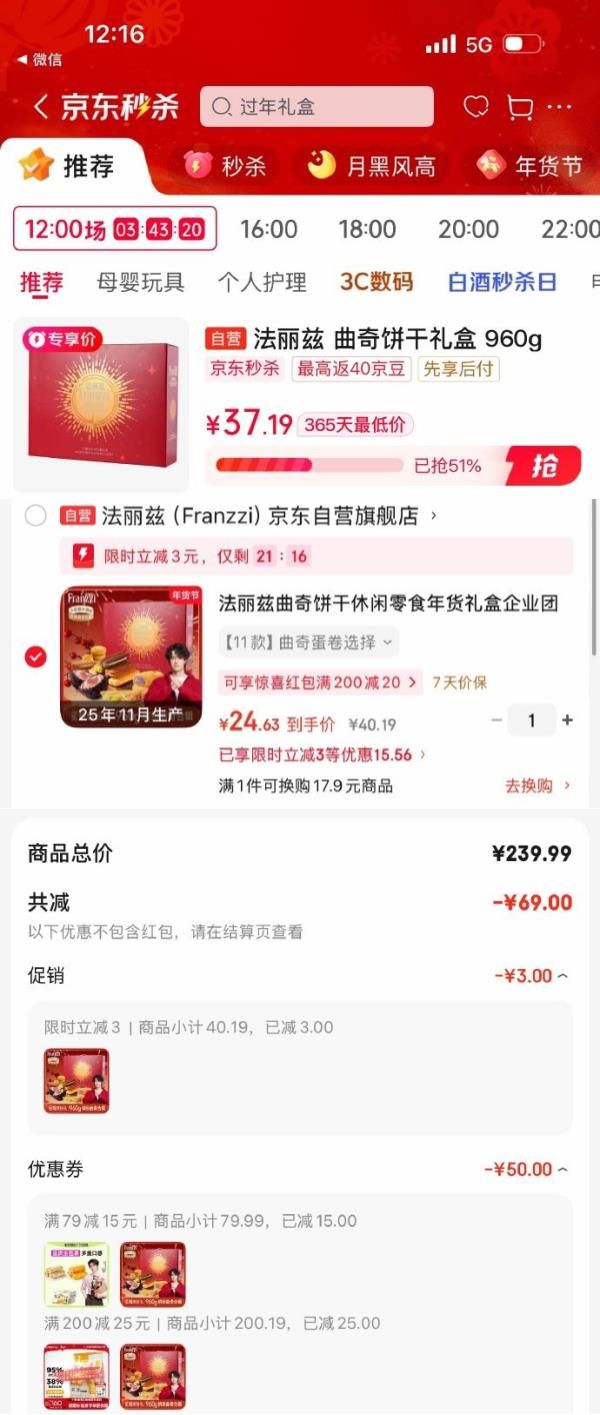Open the 【11款】曲奇蛋卷选择 variant dropdown
600x1415 pixels.
(308, 641)
